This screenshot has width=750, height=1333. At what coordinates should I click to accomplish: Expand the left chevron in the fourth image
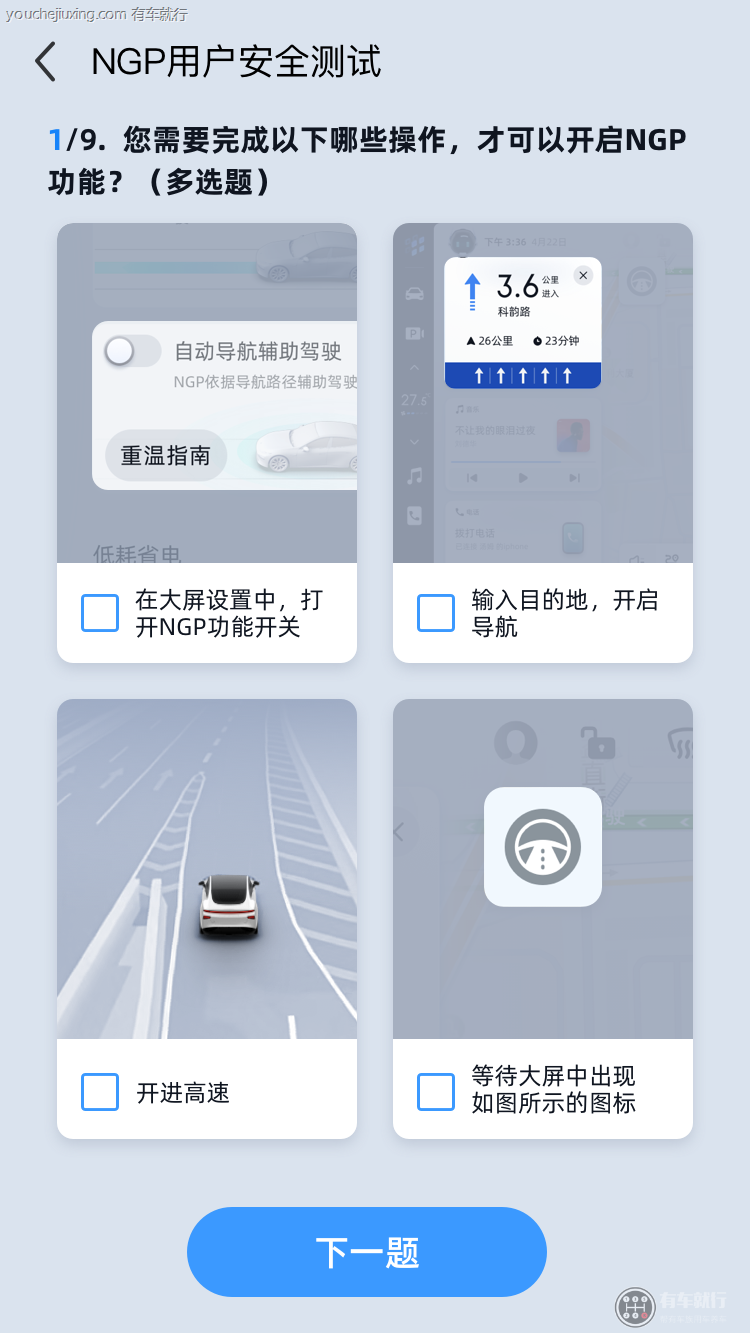click(398, 832)
